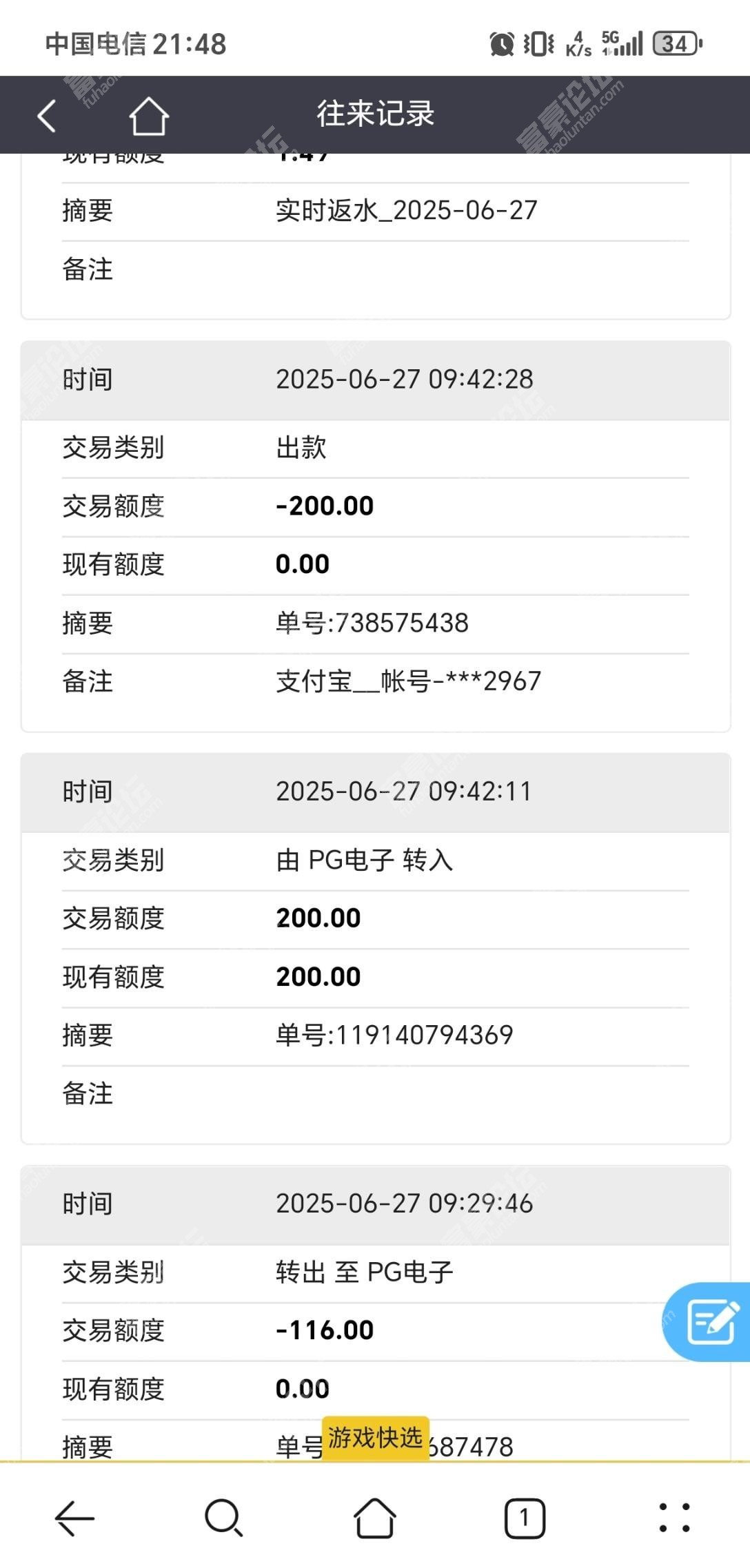Open the home icon in the header
Screen dimensions: 750x1568
click(x=149, y=115)
